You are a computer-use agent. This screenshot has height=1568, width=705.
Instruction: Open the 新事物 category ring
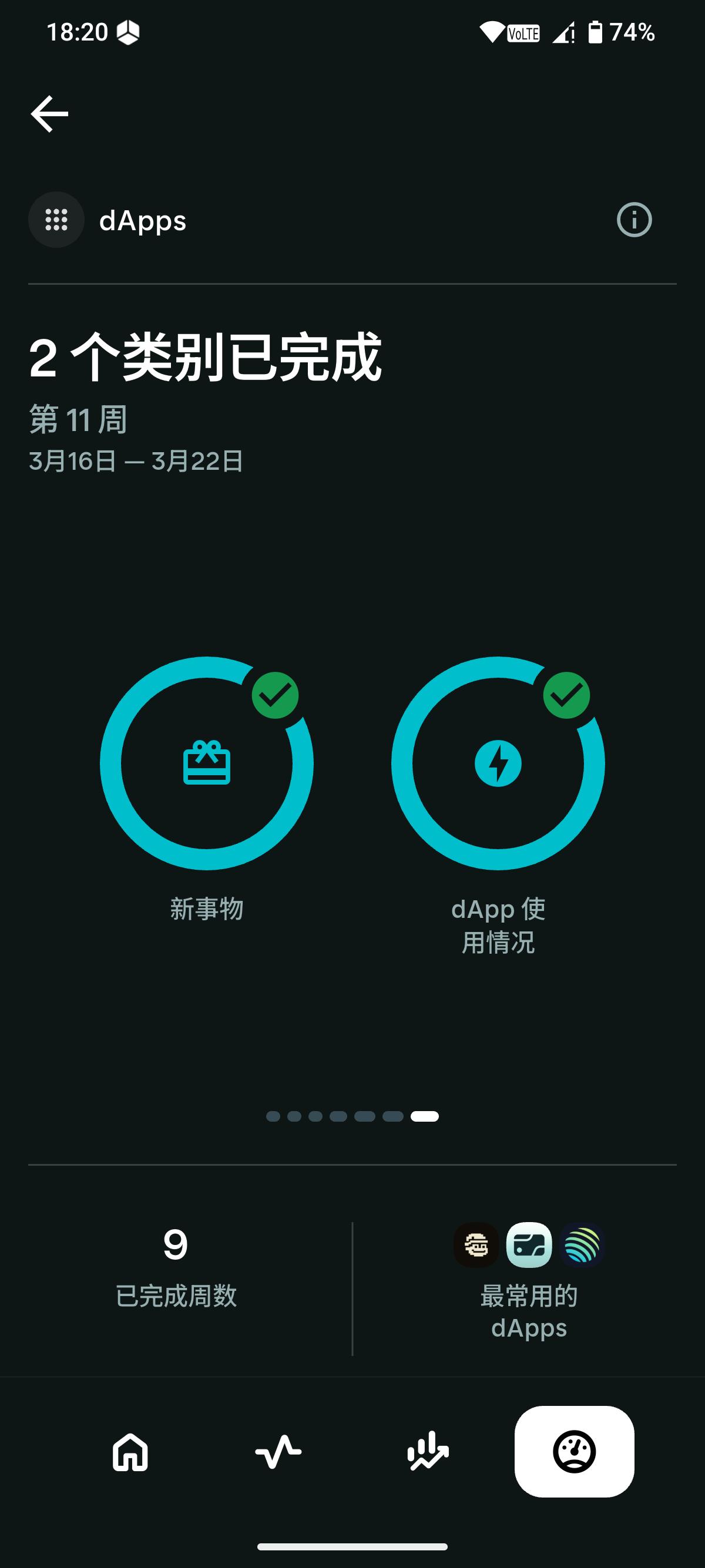(207, 763)
